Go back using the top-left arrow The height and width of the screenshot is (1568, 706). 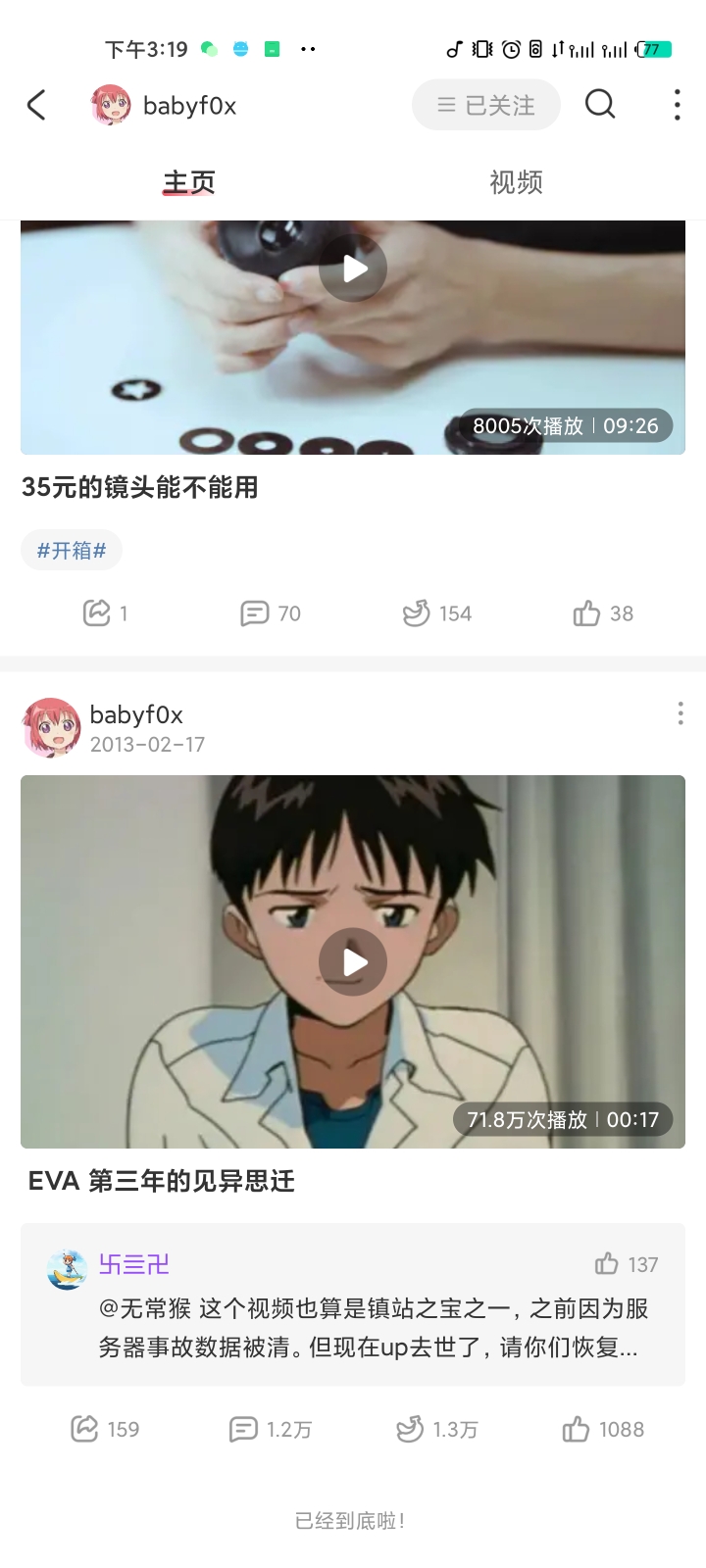coord(37,105)
